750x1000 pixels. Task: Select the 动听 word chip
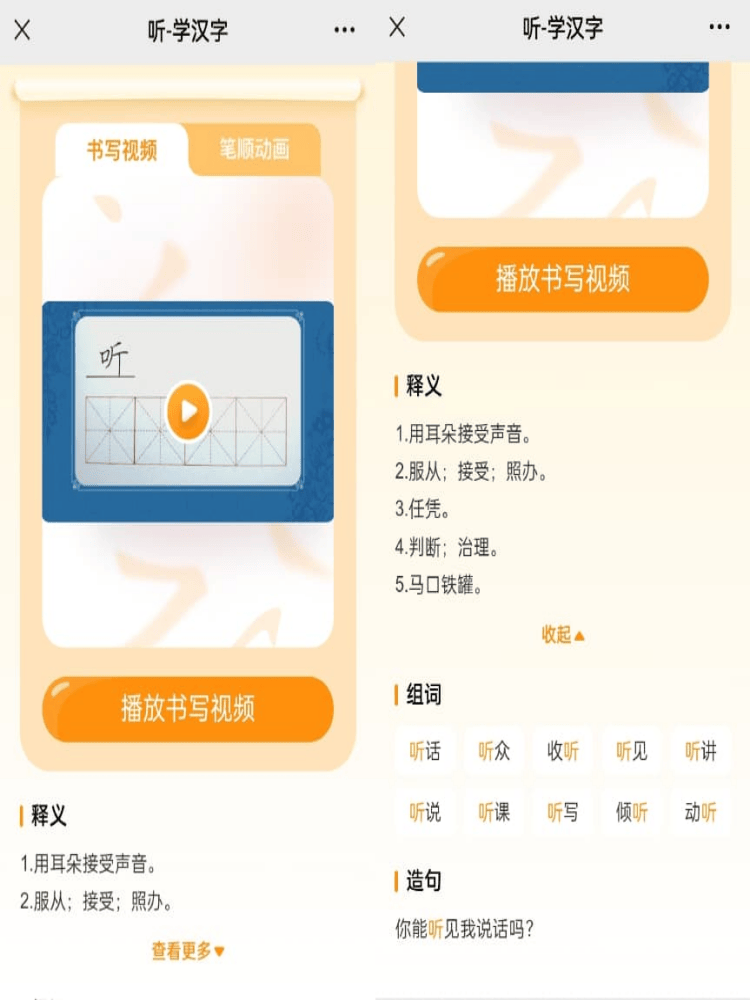(x=701, y=812)
